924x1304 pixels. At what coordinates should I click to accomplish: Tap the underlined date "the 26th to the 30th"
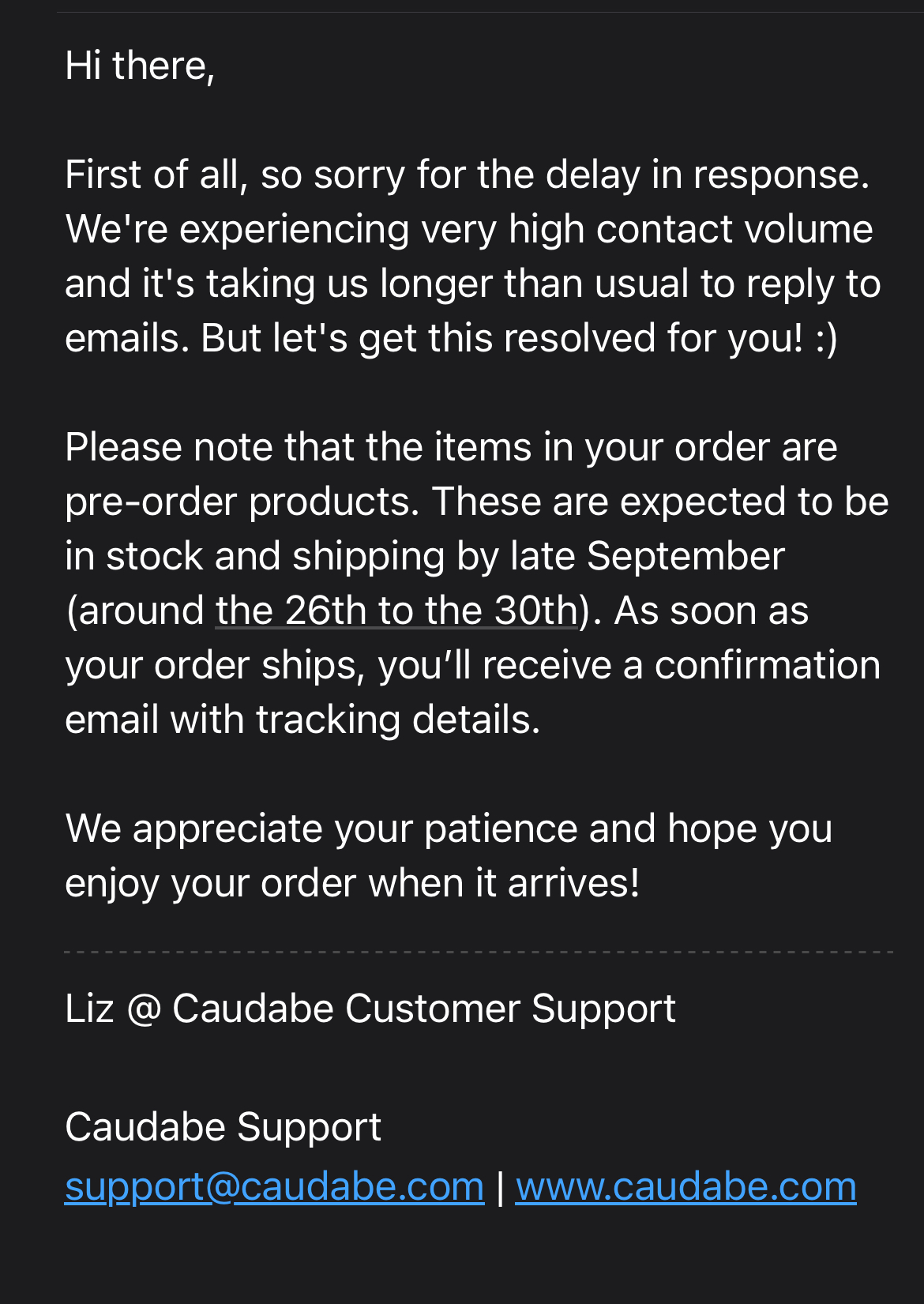pyautogui.click(x=396, y=611)
